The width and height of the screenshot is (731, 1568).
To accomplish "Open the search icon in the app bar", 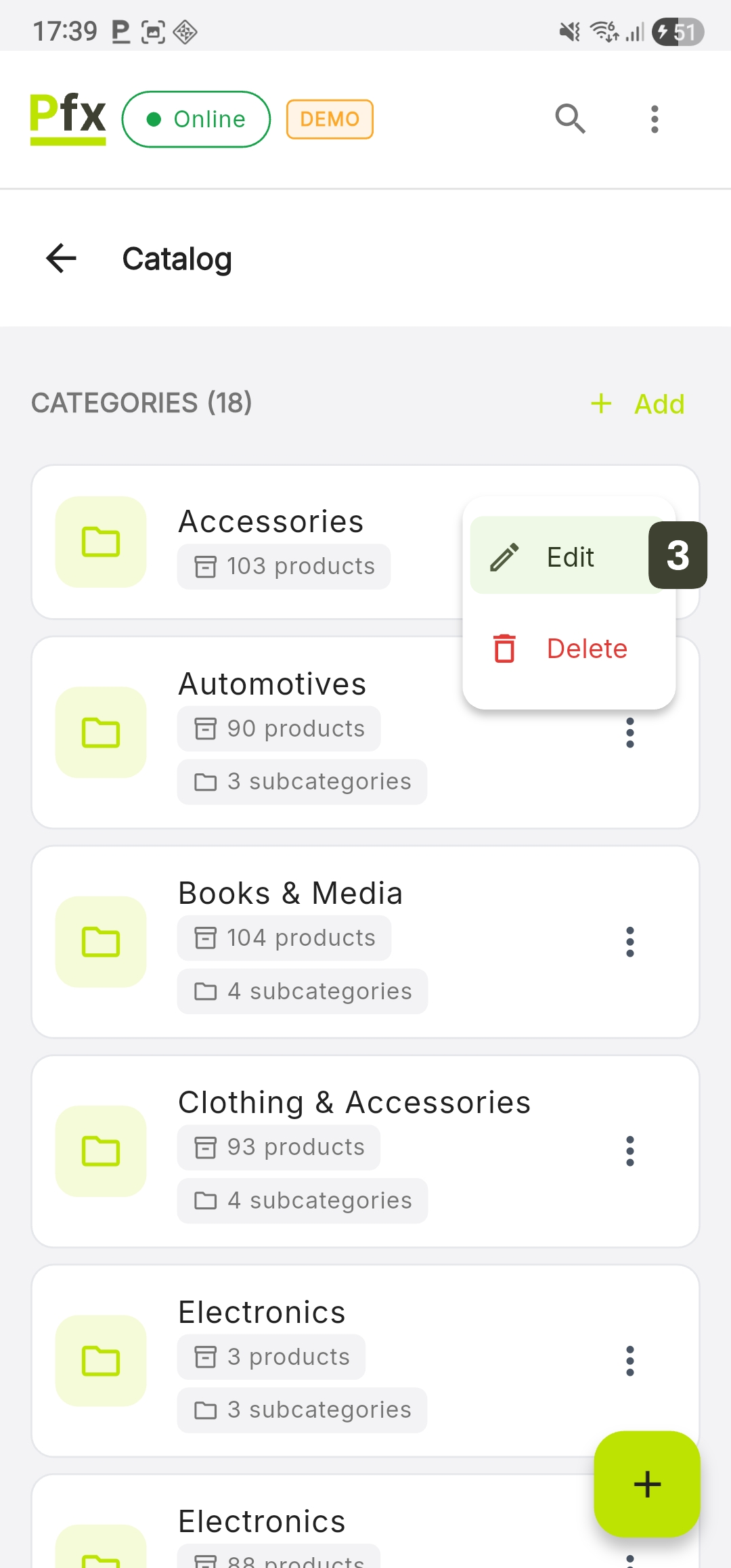I will tap(570, 119).
